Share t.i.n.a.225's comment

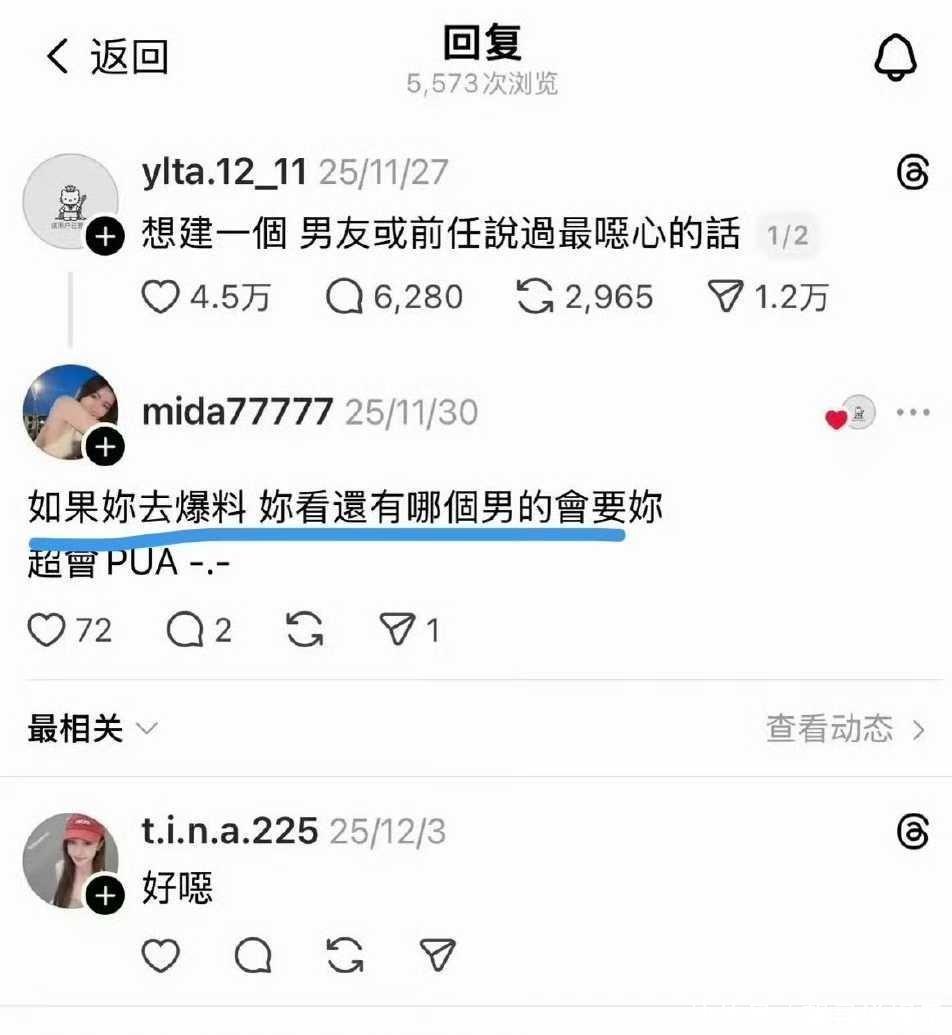(437, 955)
